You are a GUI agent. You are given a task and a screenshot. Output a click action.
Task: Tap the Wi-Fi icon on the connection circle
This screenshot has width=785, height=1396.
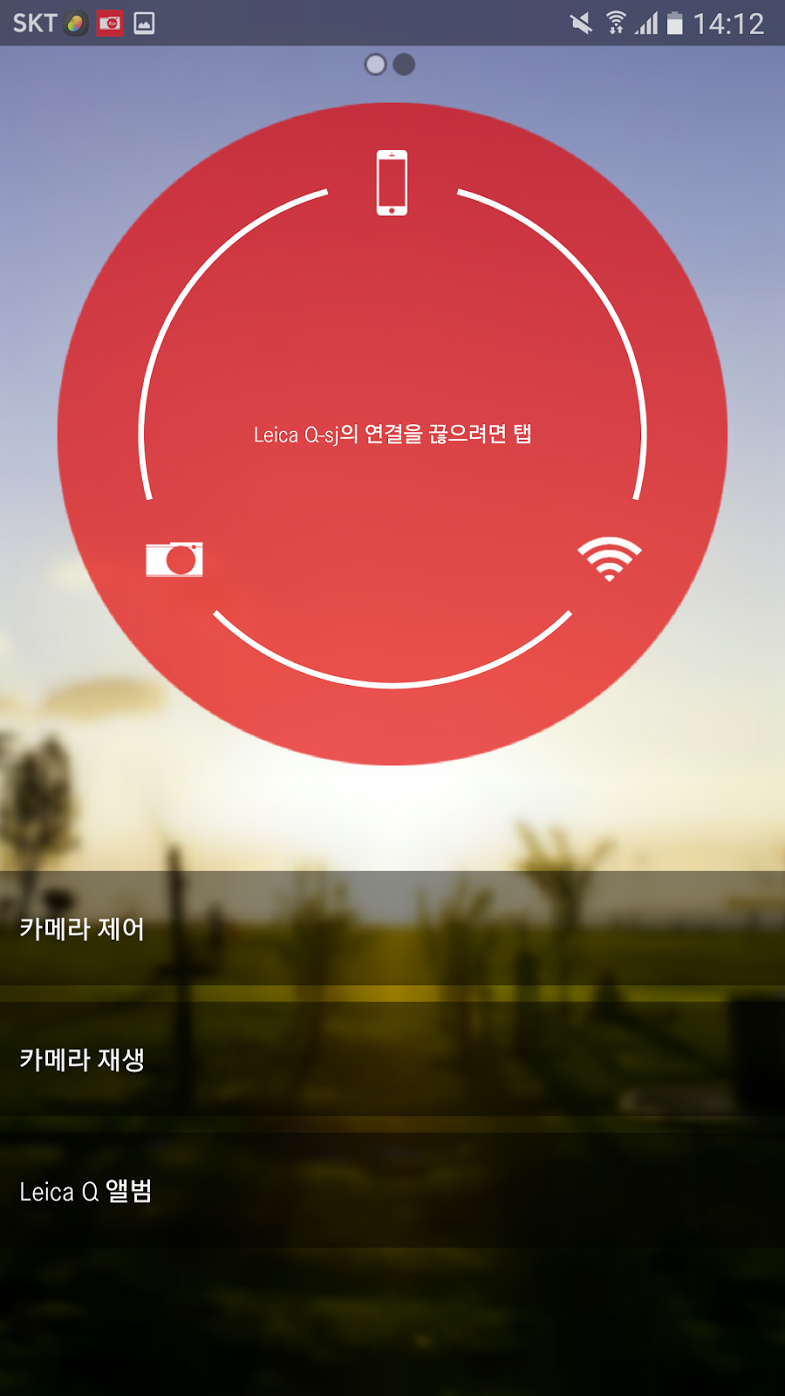point(608,560)
